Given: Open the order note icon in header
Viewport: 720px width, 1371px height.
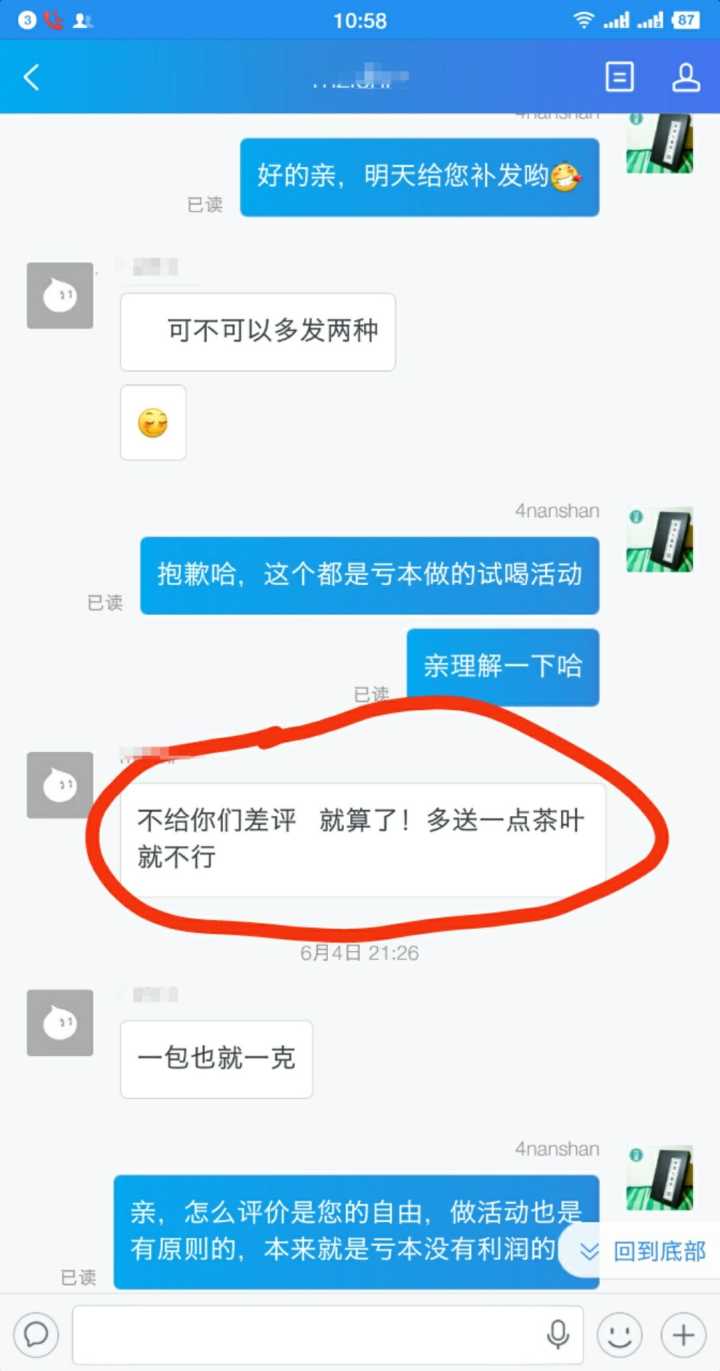Looking at the screenshot, I should (620, 77).
